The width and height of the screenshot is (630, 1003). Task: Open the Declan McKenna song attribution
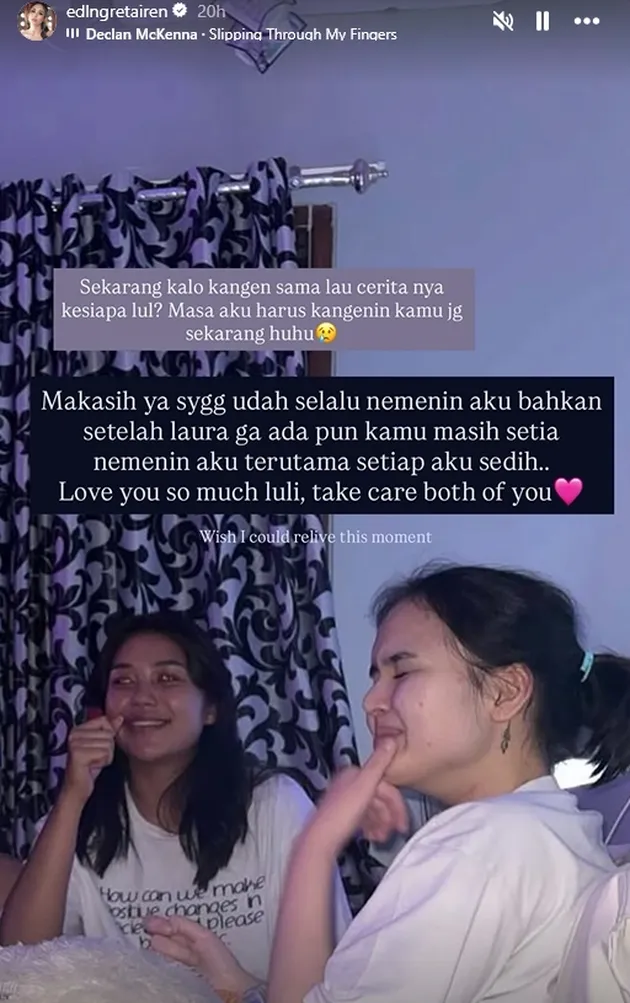point(240,34)
